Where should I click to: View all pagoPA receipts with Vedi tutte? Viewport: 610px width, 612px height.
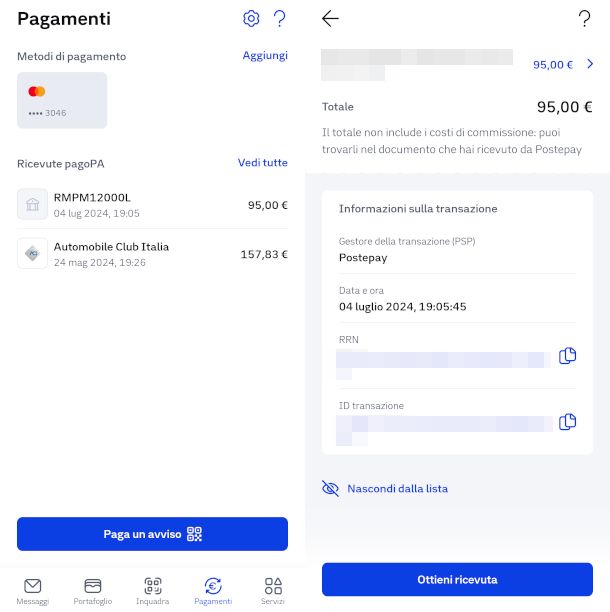coord(262,163)
